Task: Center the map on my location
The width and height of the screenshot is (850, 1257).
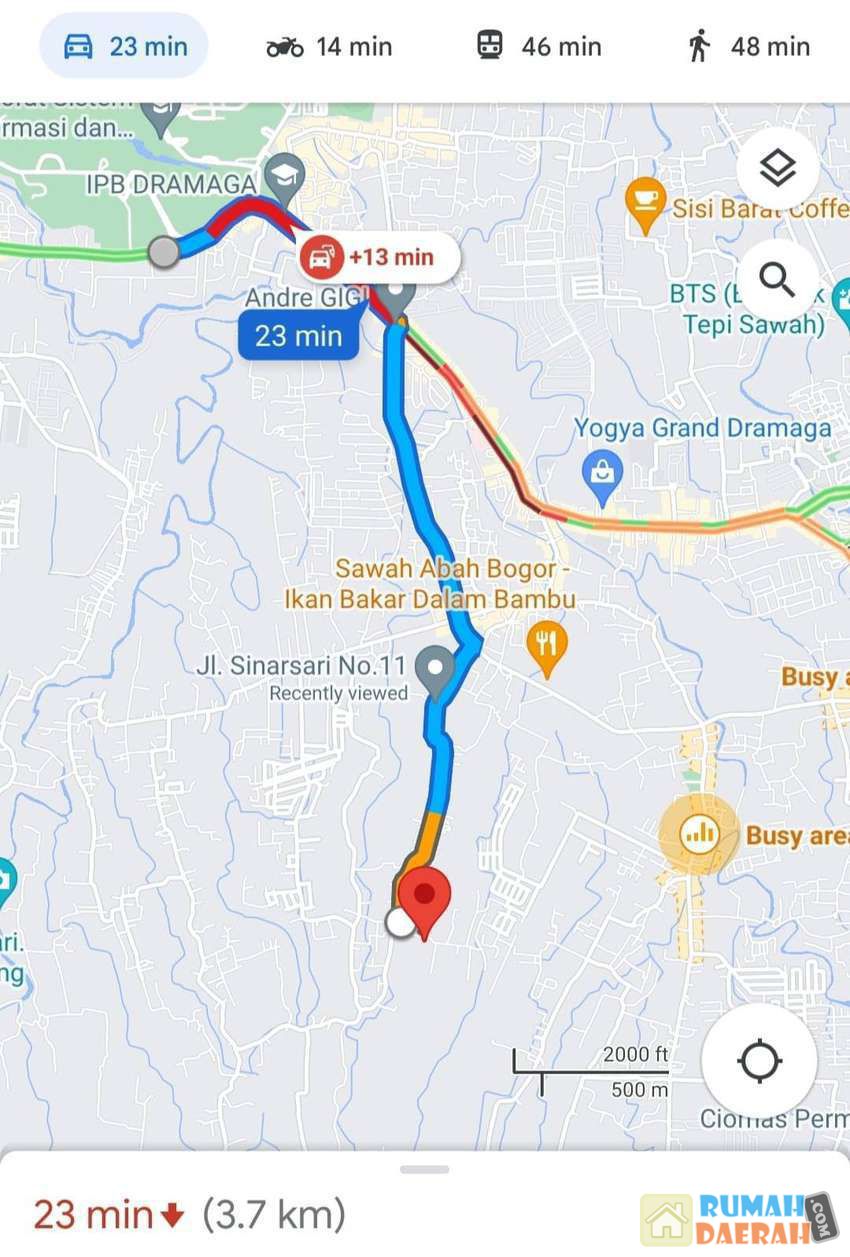Action: [759, 1059]
